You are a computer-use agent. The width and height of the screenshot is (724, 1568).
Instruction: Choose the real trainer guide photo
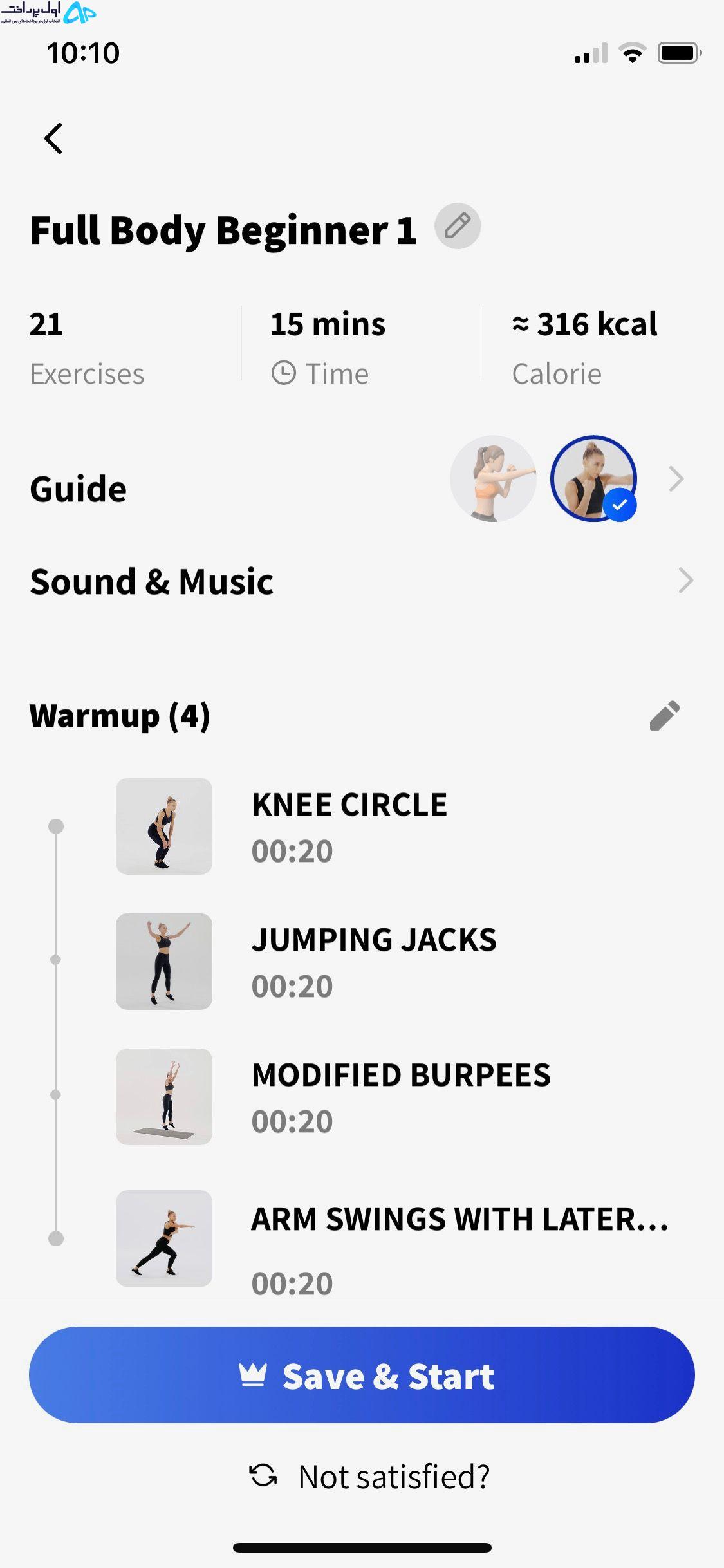(x=593, y=479)
